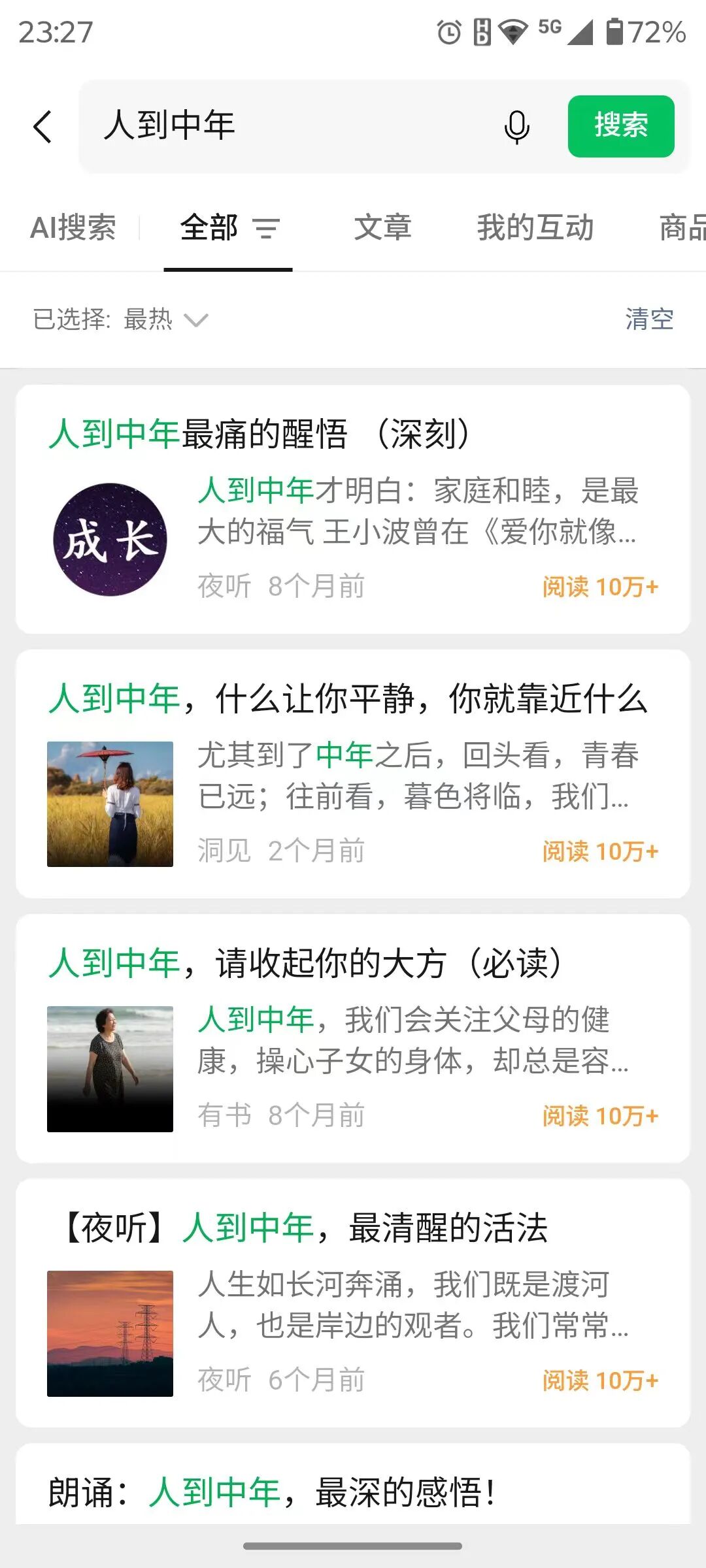The width and height of the screenshot is (706, 1568).
Task: Select the 我的互动 tab
Action: (535, 228)
